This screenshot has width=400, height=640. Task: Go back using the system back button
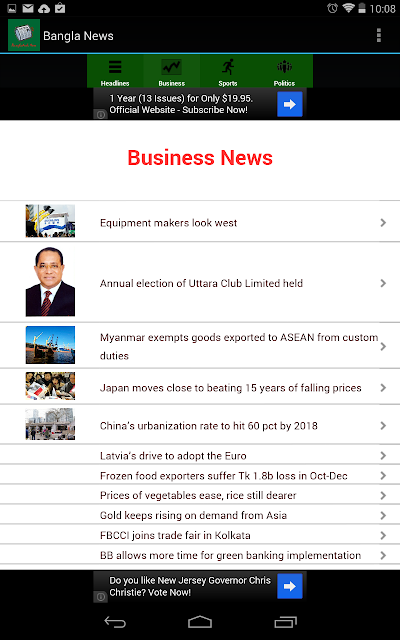(115, 622)
